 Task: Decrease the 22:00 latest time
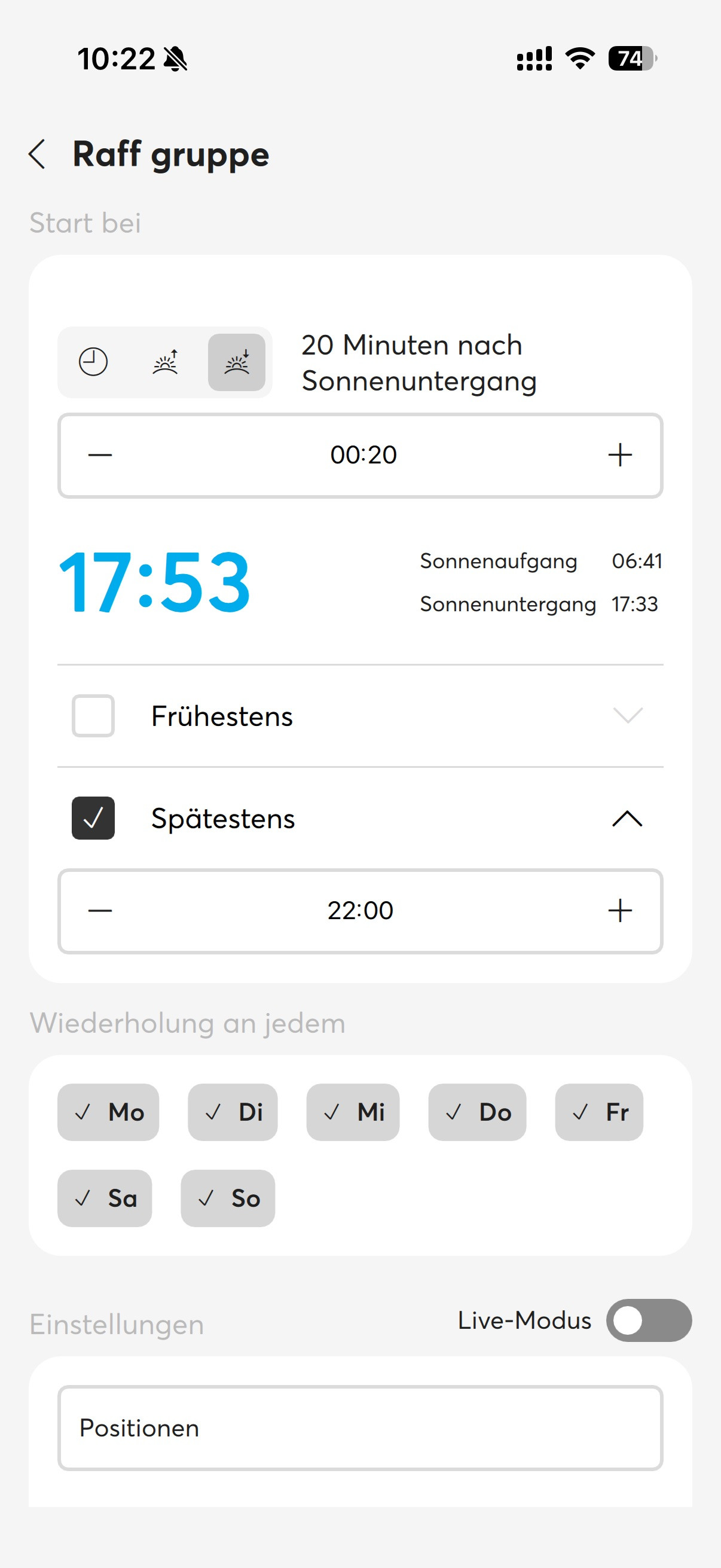[x=100, y=911]
